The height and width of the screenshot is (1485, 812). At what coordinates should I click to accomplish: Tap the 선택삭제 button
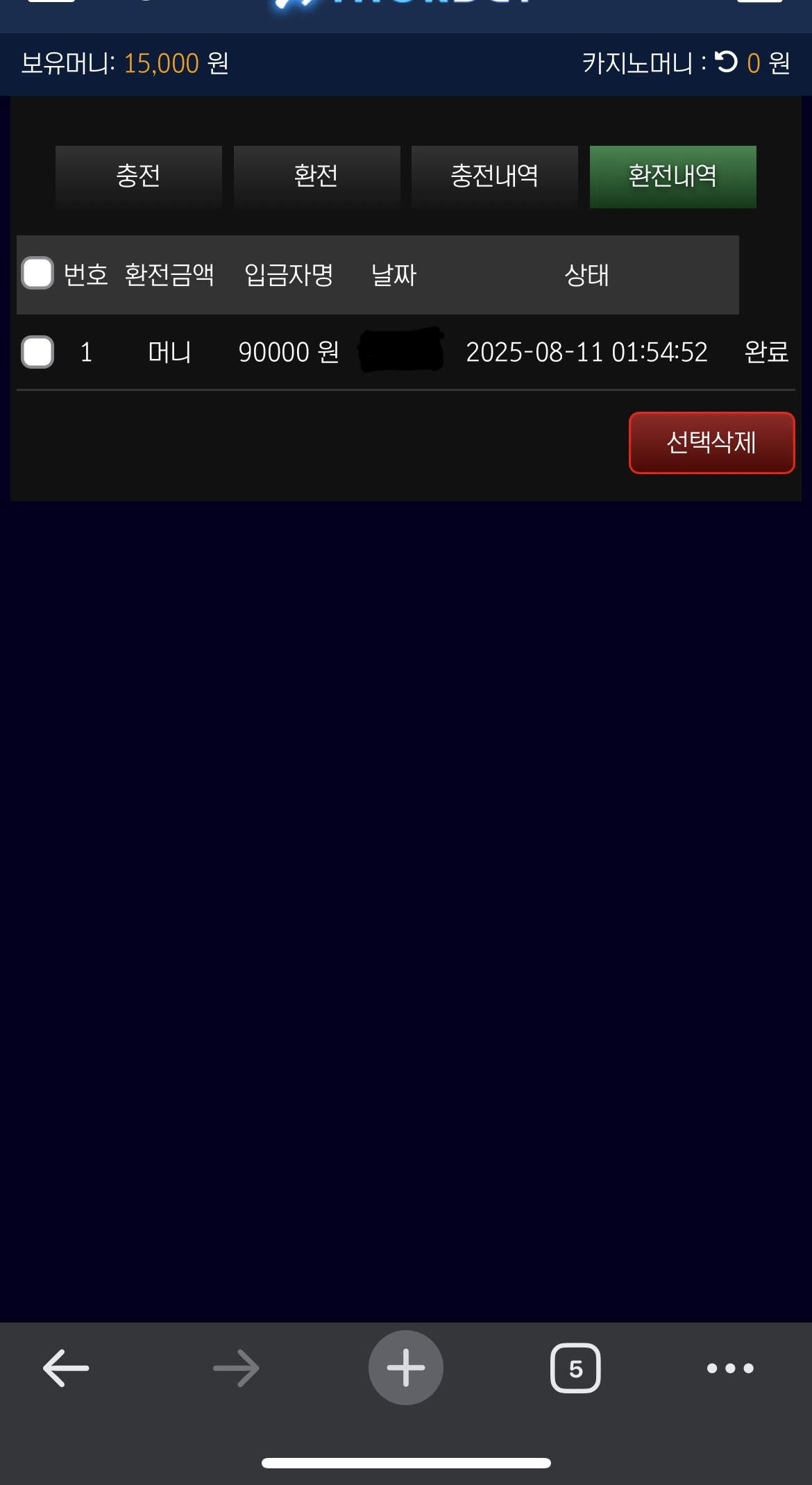(711, 443)
